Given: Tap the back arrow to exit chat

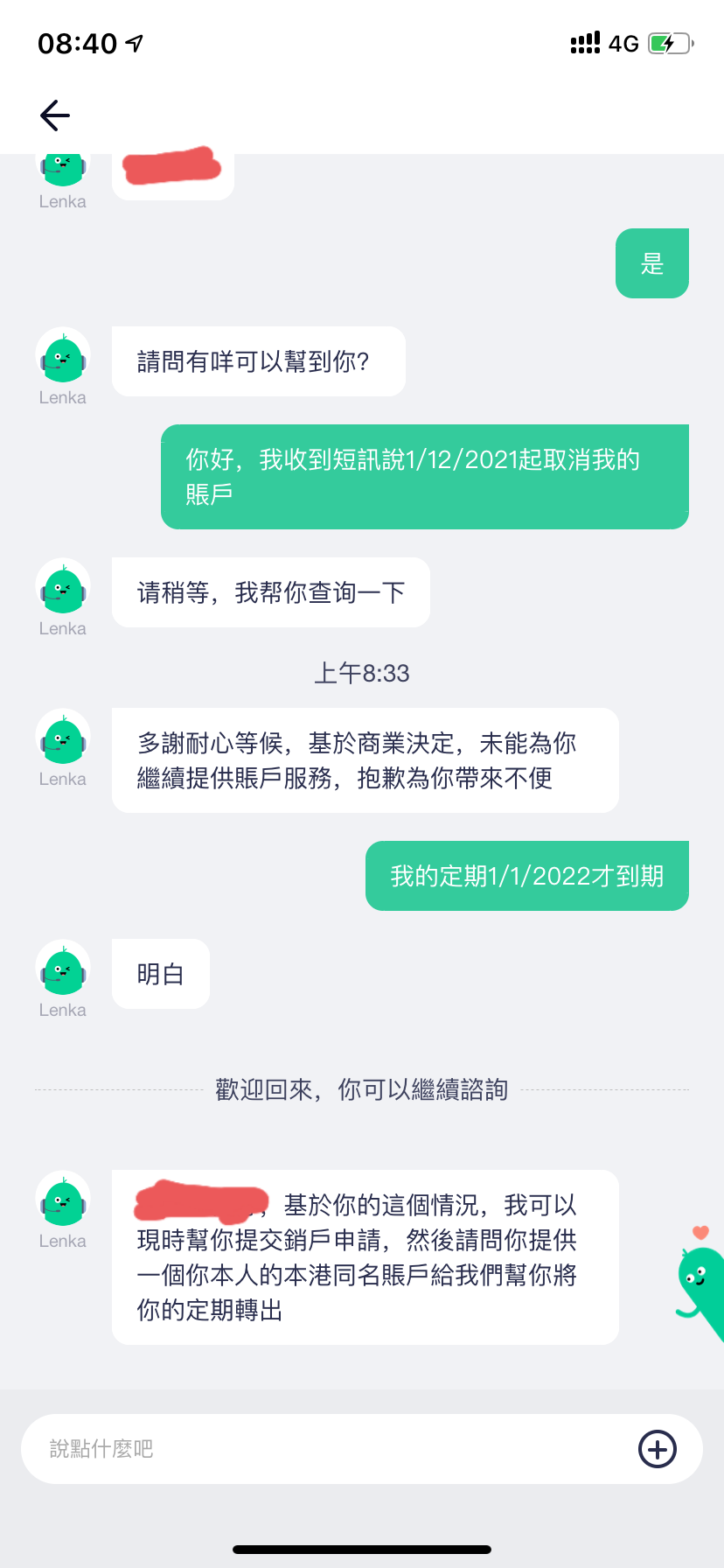Looking at the screenshot, I should point(53,115).
